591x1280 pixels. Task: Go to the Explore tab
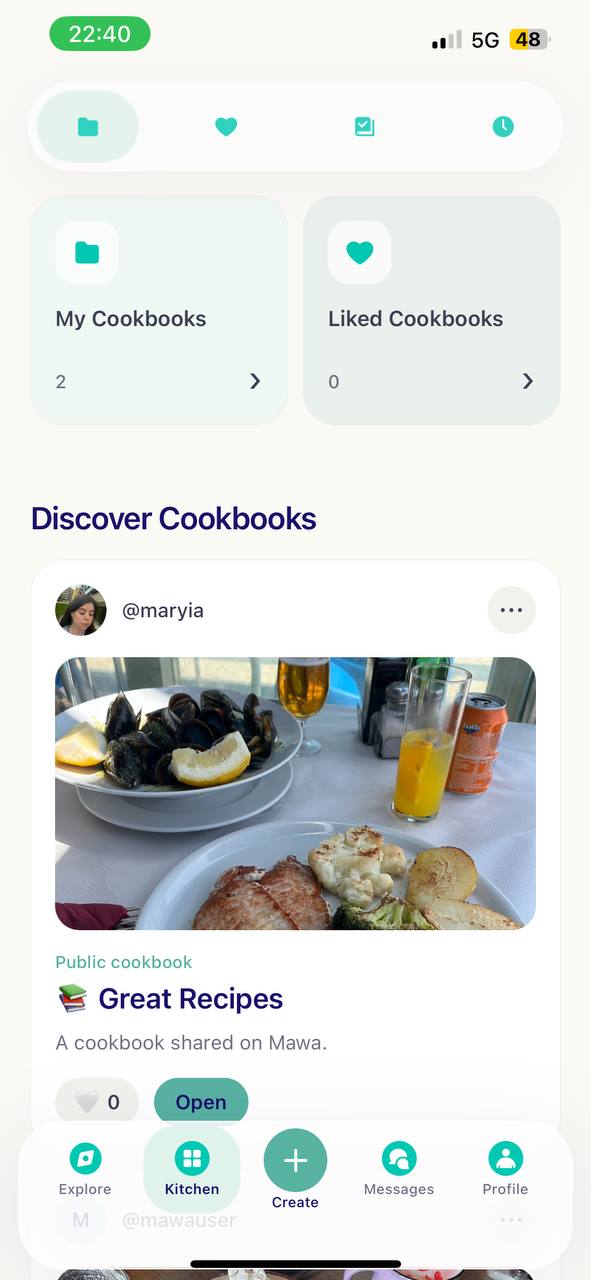(x=85, y=1170)
